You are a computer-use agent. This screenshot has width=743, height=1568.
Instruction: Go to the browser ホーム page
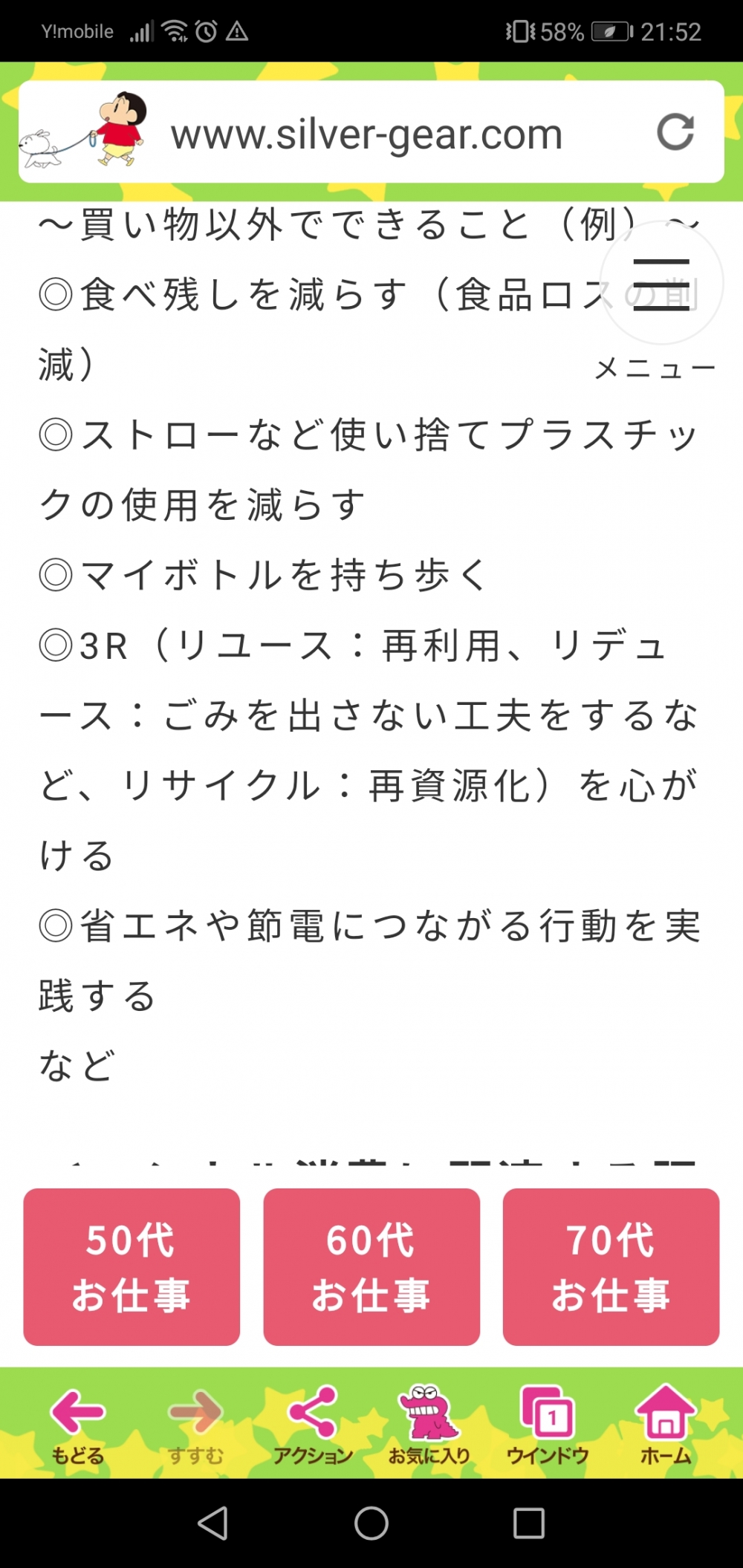[665, 1425]
